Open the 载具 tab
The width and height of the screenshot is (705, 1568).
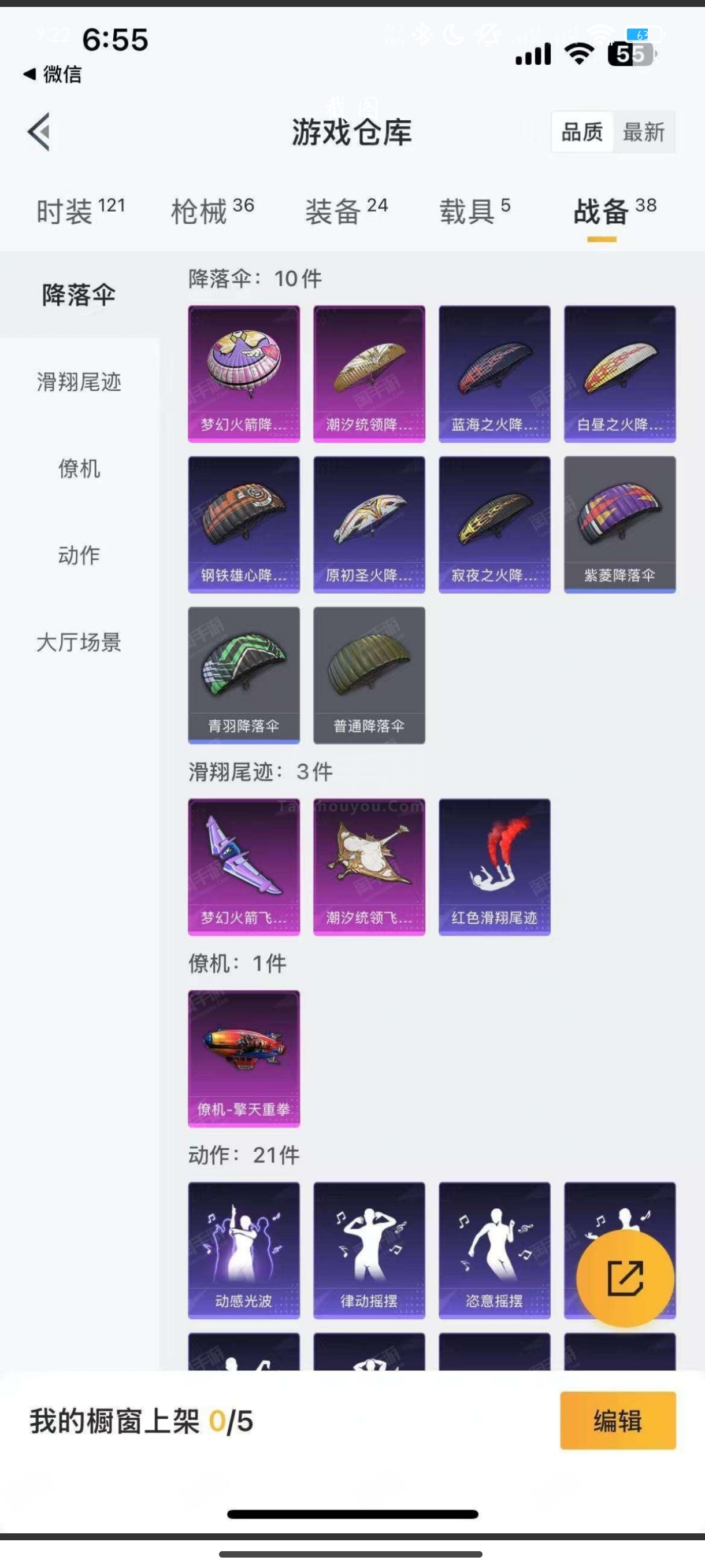475,211
